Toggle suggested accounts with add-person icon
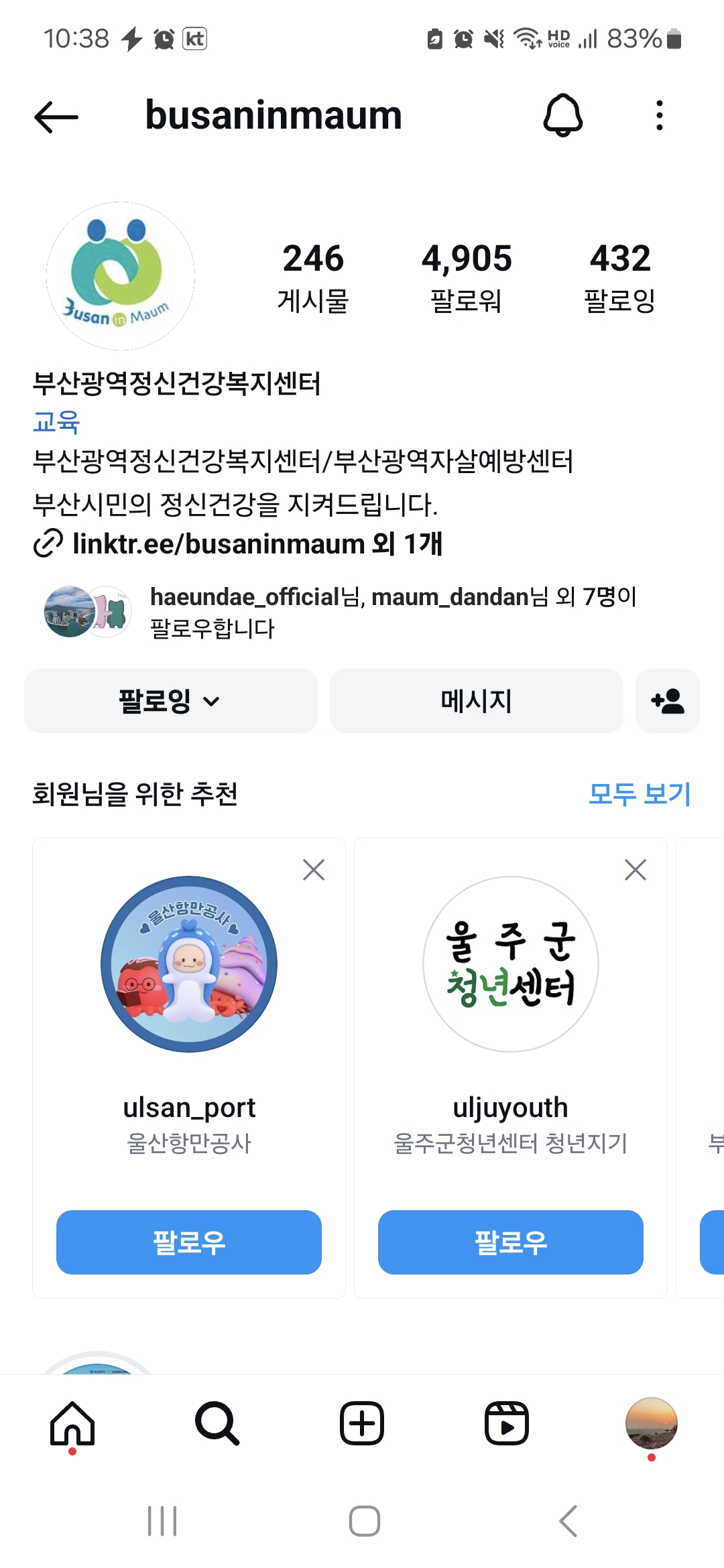 (x=667, y=701)
